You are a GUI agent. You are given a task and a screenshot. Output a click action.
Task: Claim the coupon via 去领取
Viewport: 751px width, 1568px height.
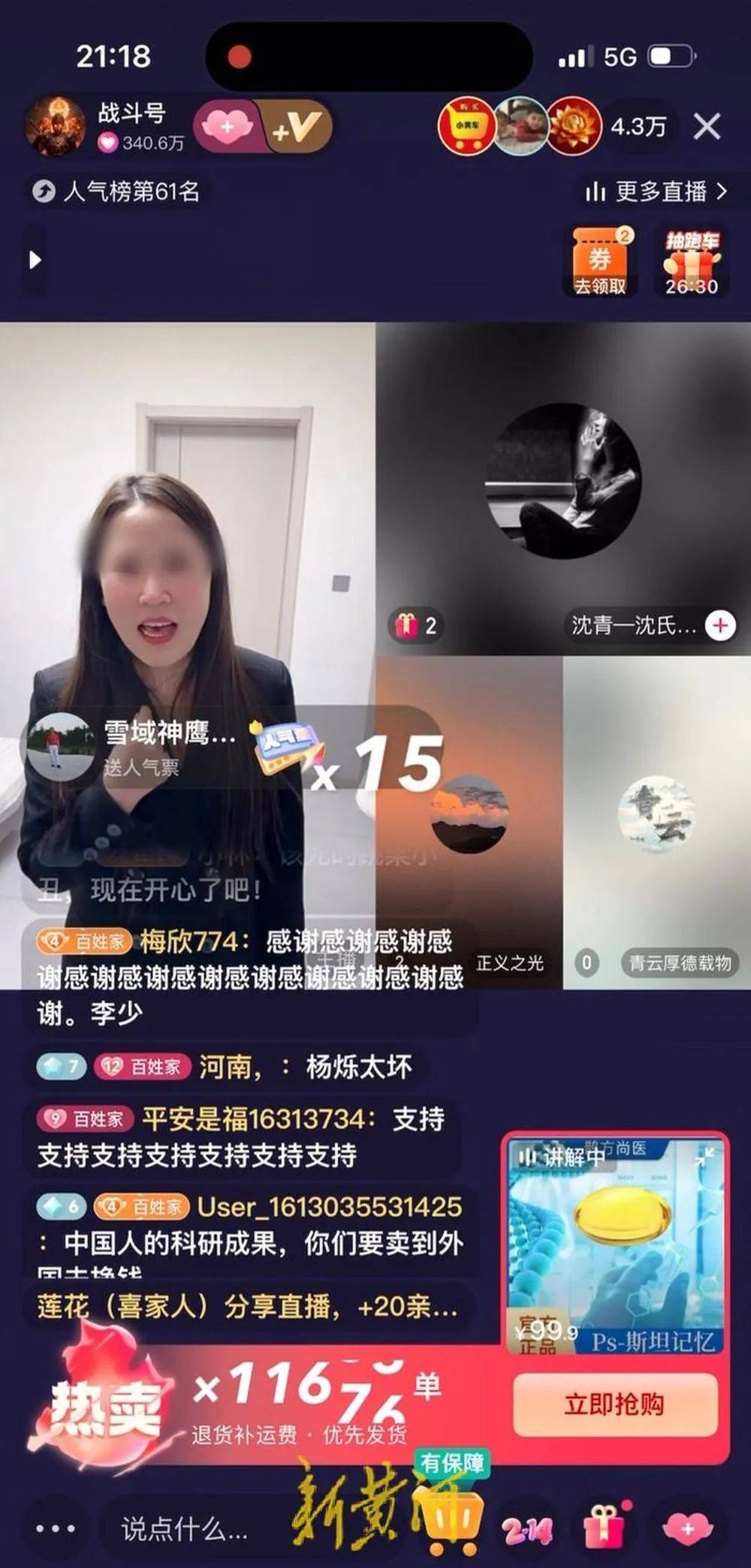coord(599,262)
